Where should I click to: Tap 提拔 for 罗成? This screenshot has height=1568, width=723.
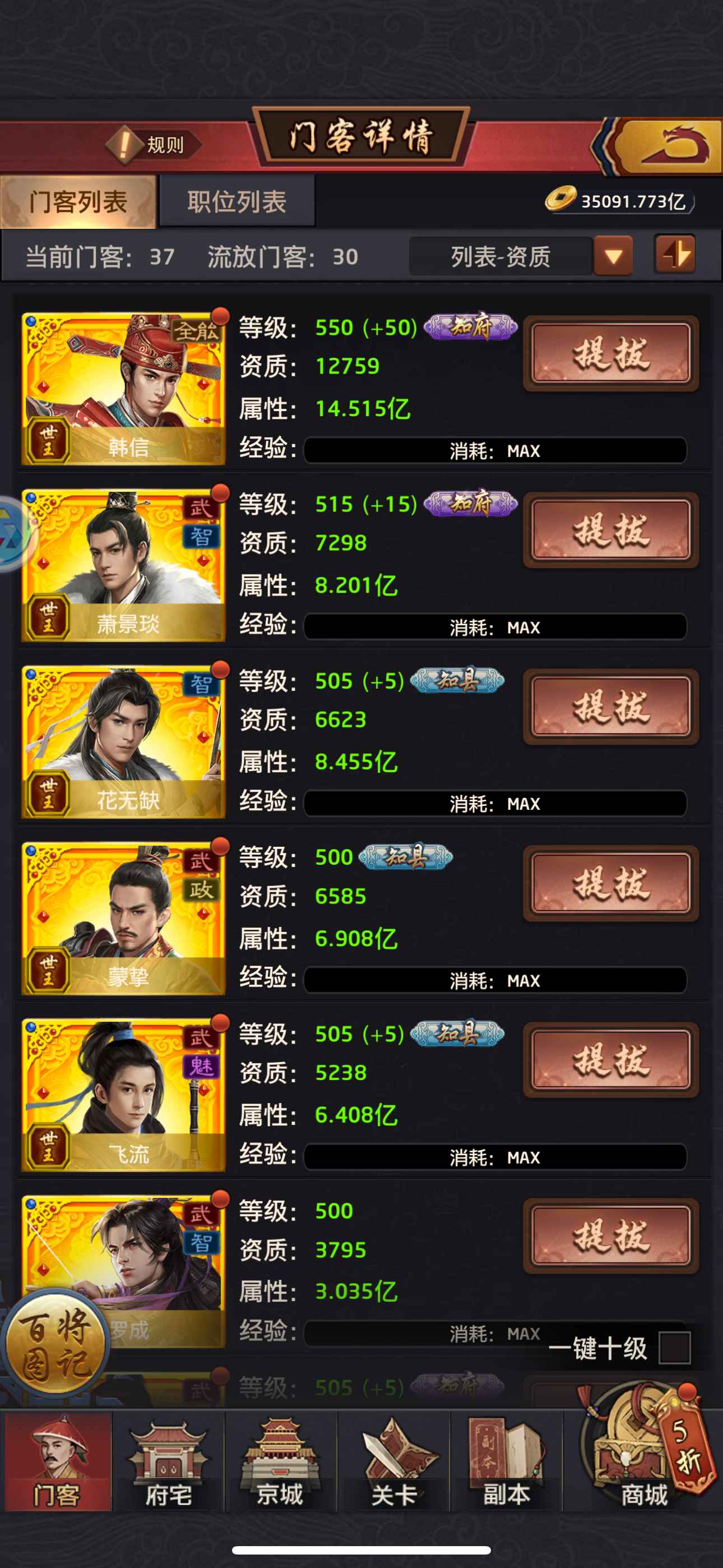pos(610,1235)
